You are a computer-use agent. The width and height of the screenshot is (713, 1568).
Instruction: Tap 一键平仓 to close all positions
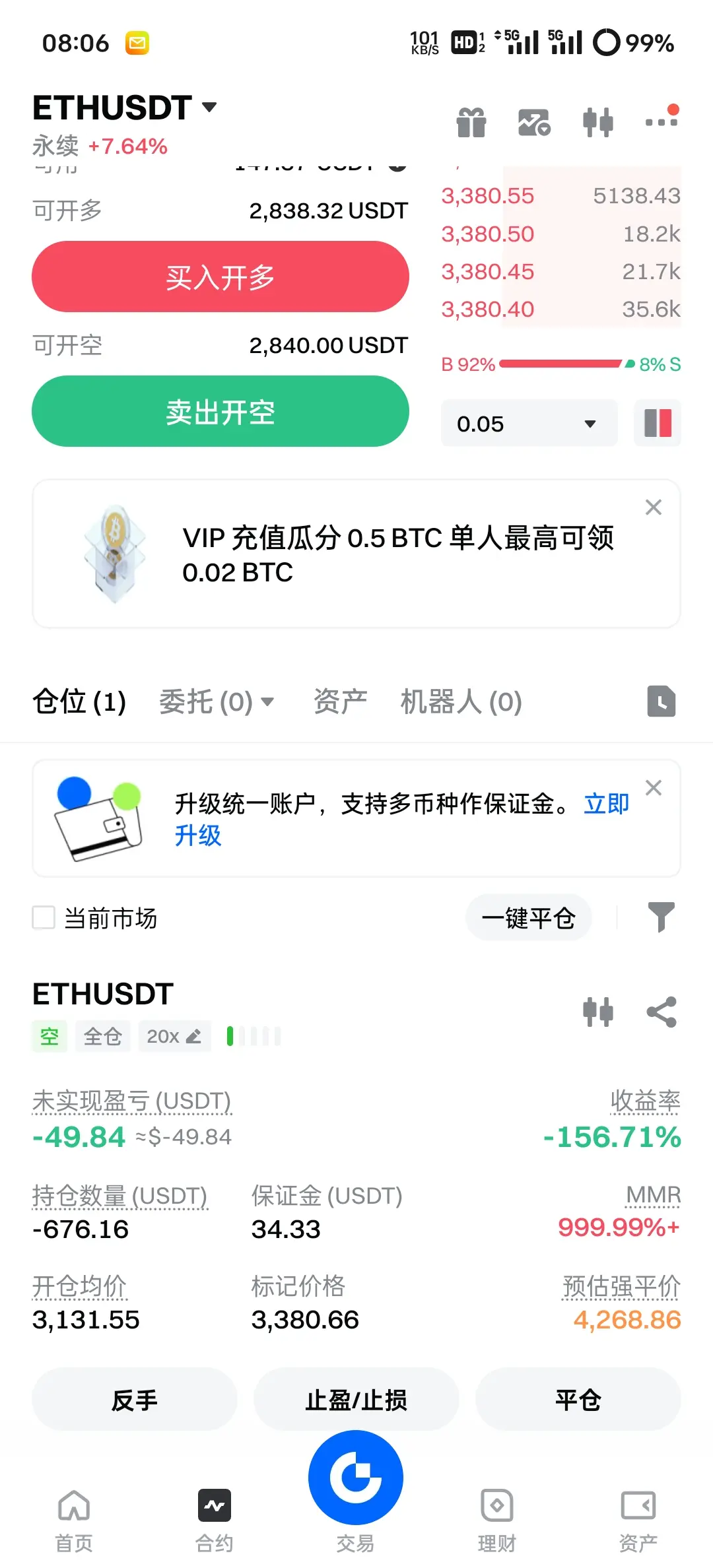pos(528,918)
